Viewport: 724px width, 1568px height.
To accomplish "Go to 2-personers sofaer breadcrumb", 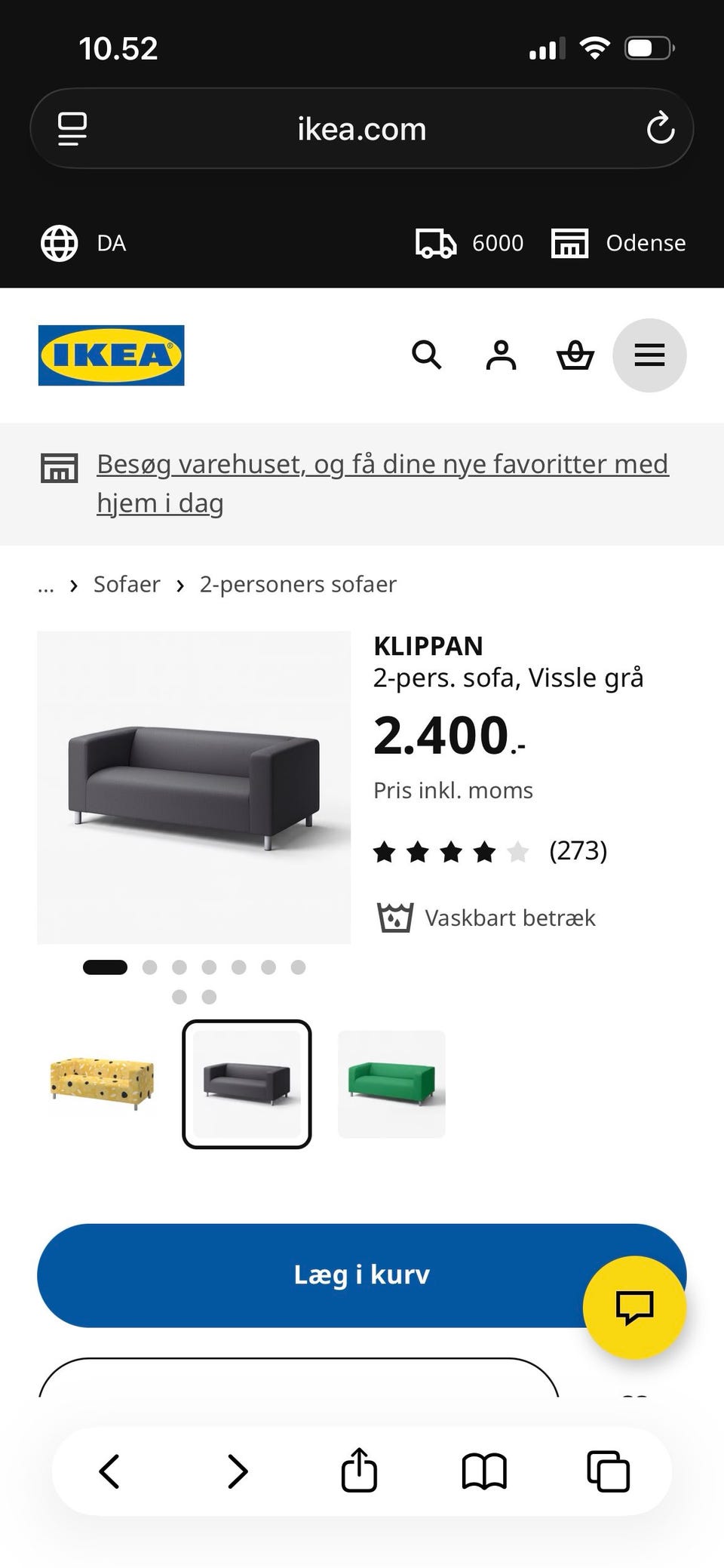I will pos(298,584).
